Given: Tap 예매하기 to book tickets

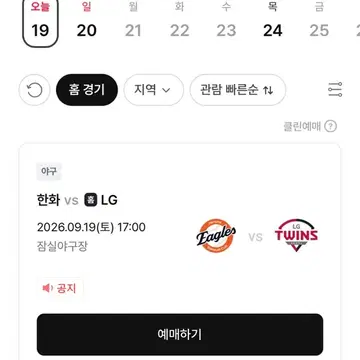Looking at the screenshot, I should click(180, 334).
